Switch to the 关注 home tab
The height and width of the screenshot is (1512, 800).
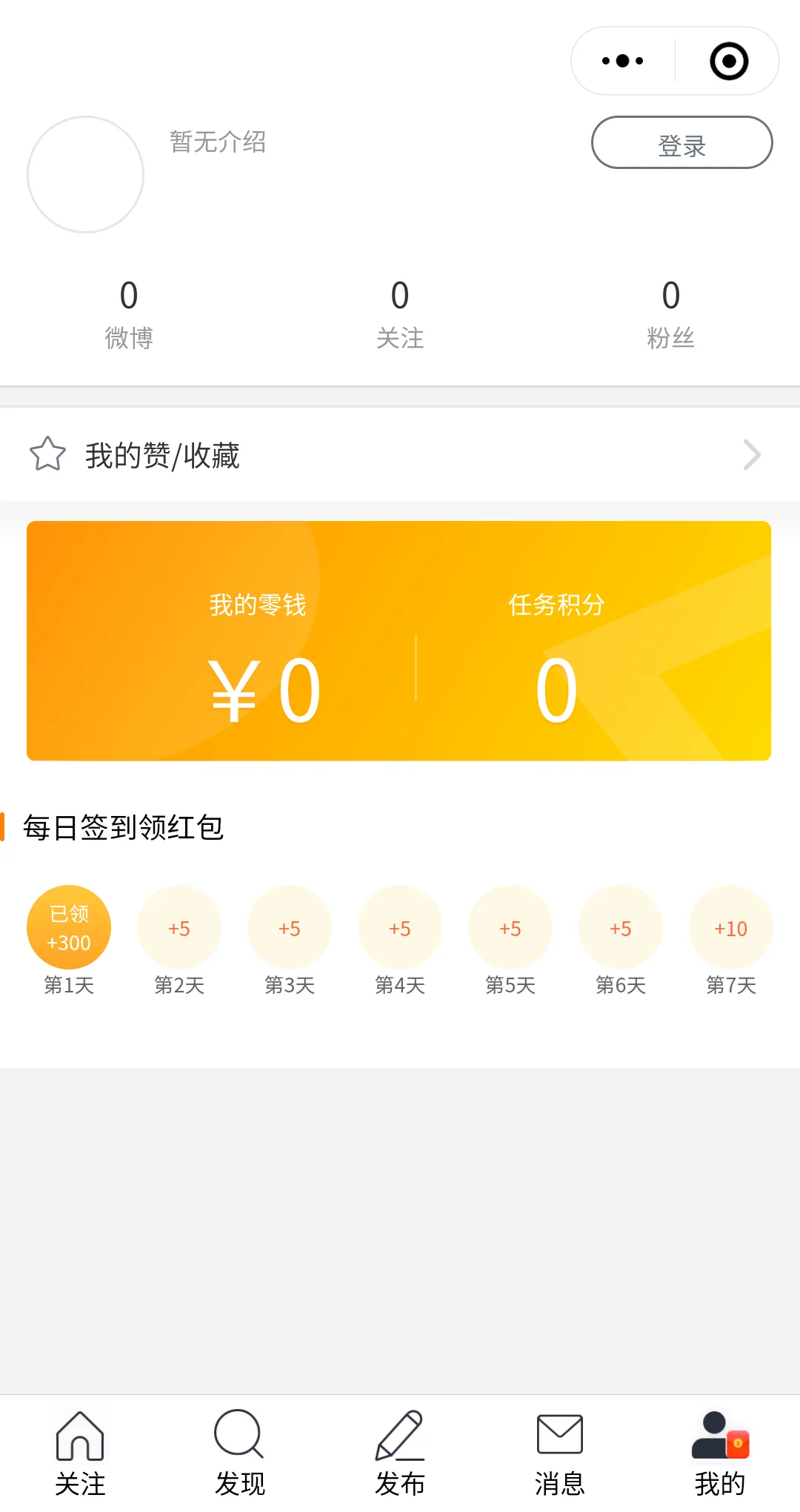click(80, 1453)
